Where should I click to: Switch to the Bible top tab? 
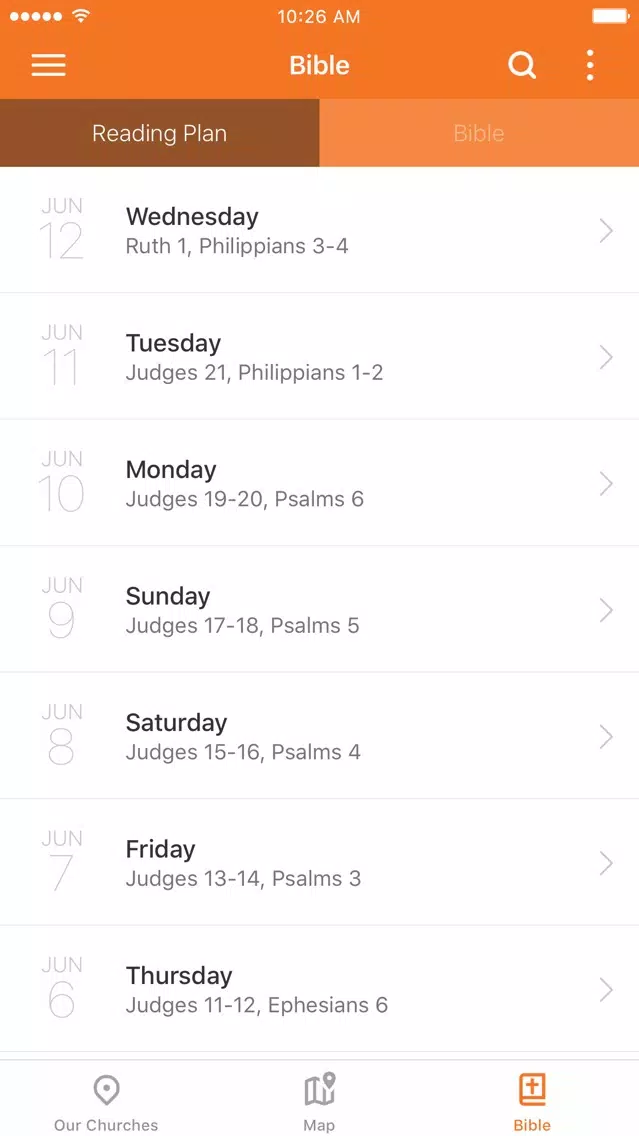pyautogui.click(x=479, y=133)
